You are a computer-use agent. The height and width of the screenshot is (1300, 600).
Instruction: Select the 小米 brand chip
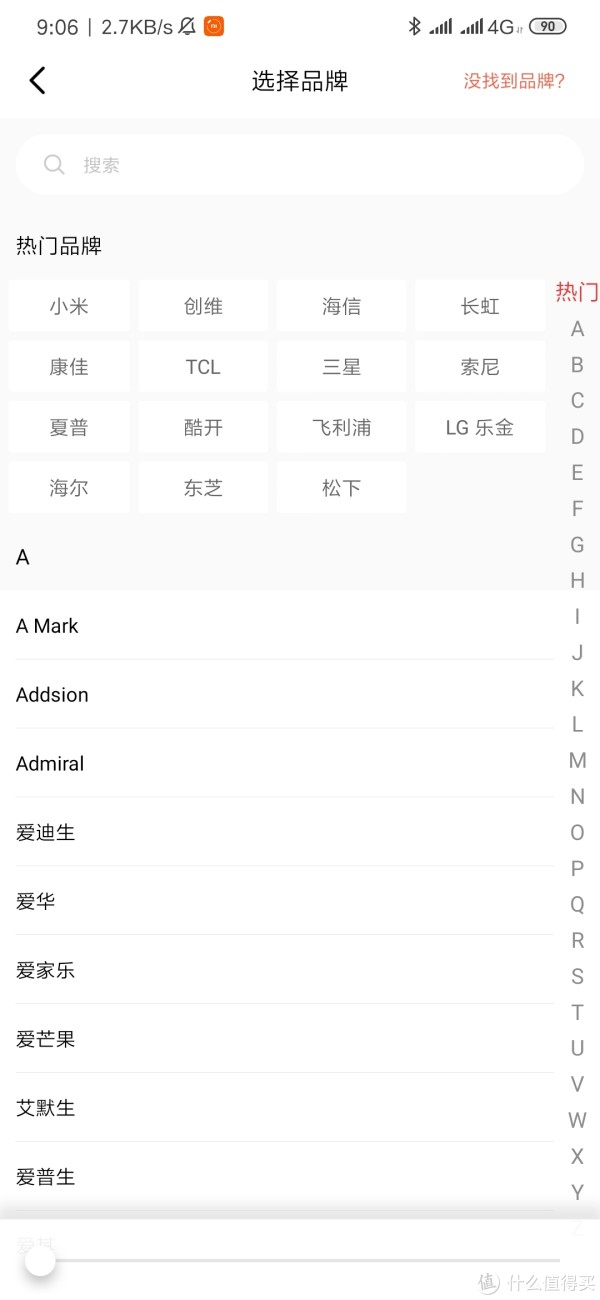69,306
